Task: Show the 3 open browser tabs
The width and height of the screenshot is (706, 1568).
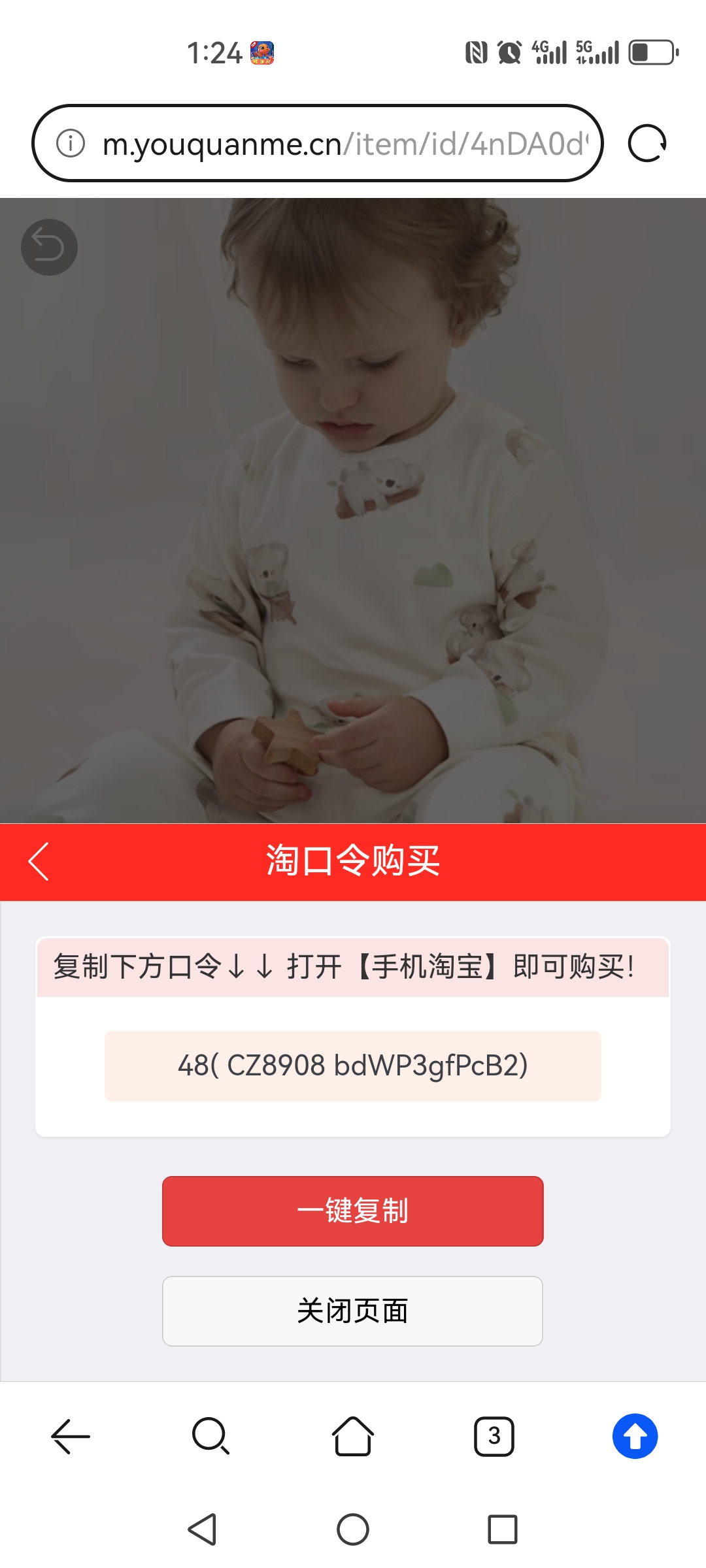Action: coord(494,1436)
